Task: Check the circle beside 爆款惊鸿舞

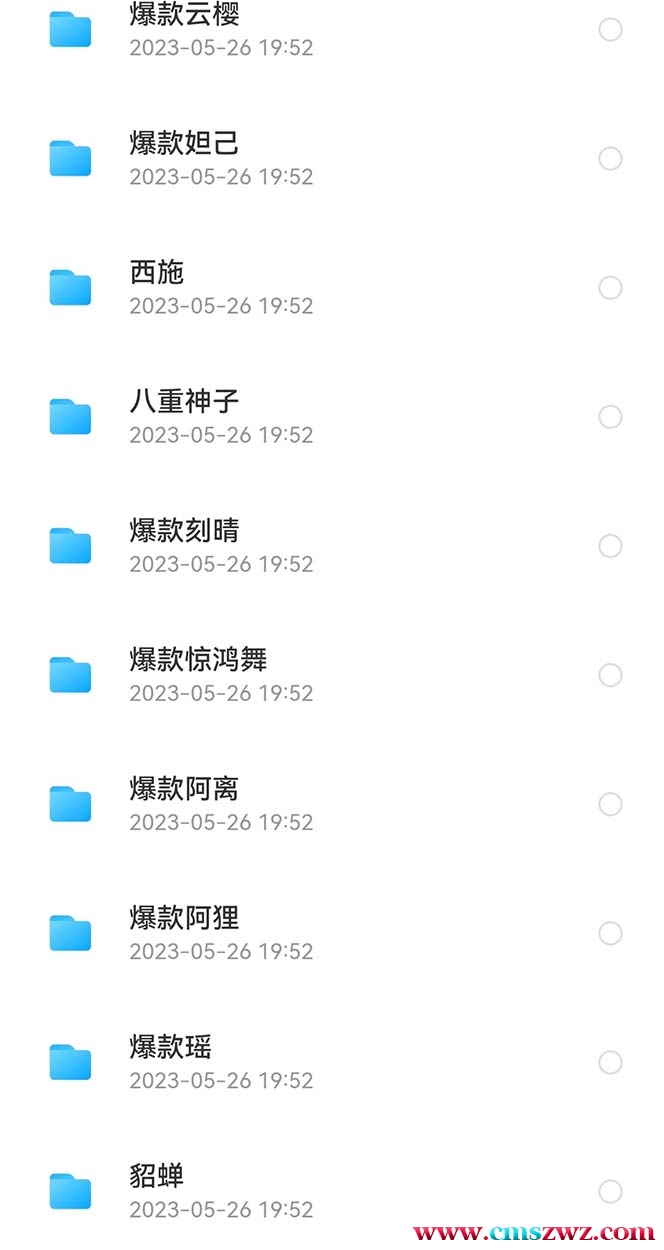Action: (x=610, y=675)
